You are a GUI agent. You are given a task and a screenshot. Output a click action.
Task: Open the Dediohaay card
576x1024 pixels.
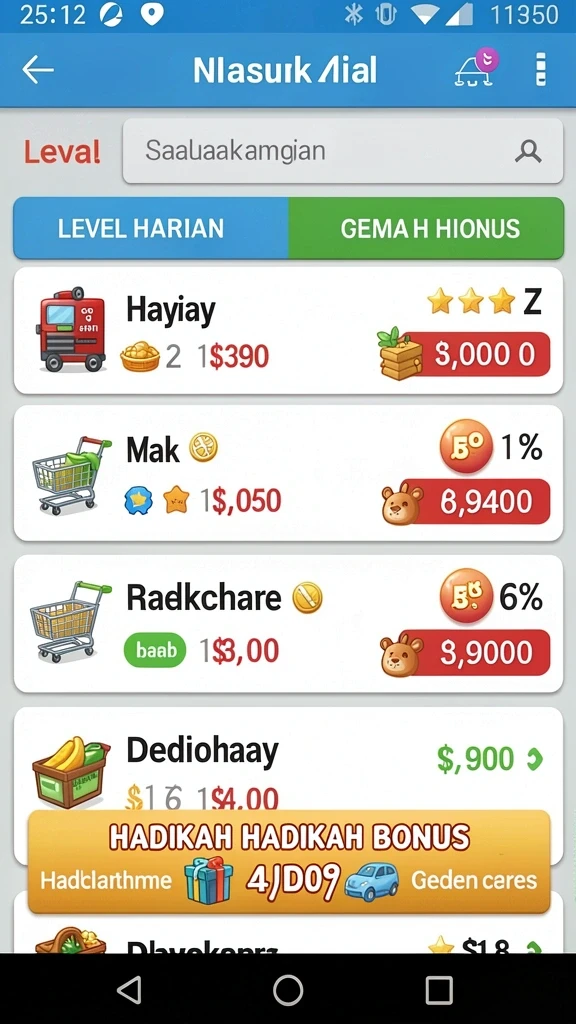click(288, 759)
